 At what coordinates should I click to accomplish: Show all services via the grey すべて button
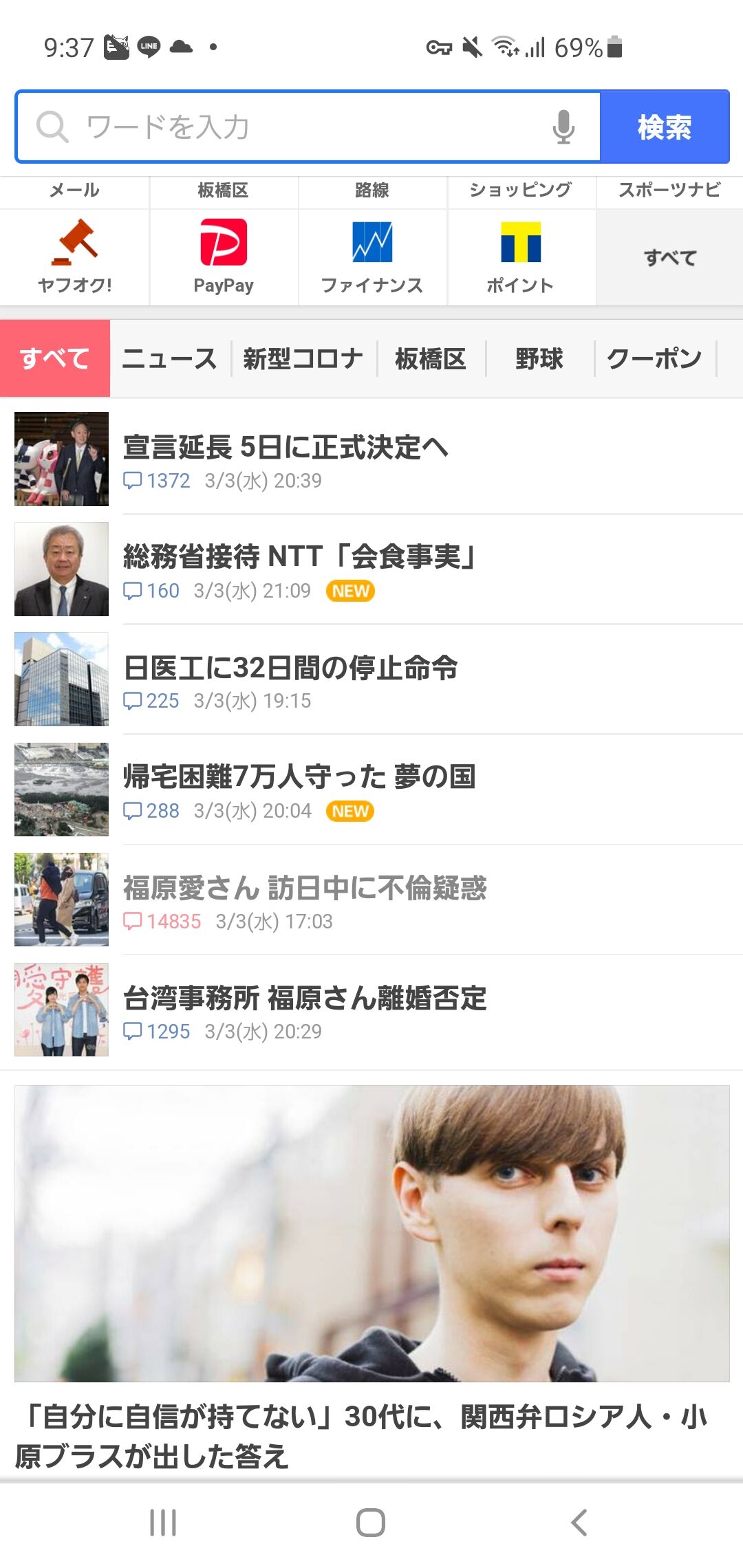[x=670, y=258]
